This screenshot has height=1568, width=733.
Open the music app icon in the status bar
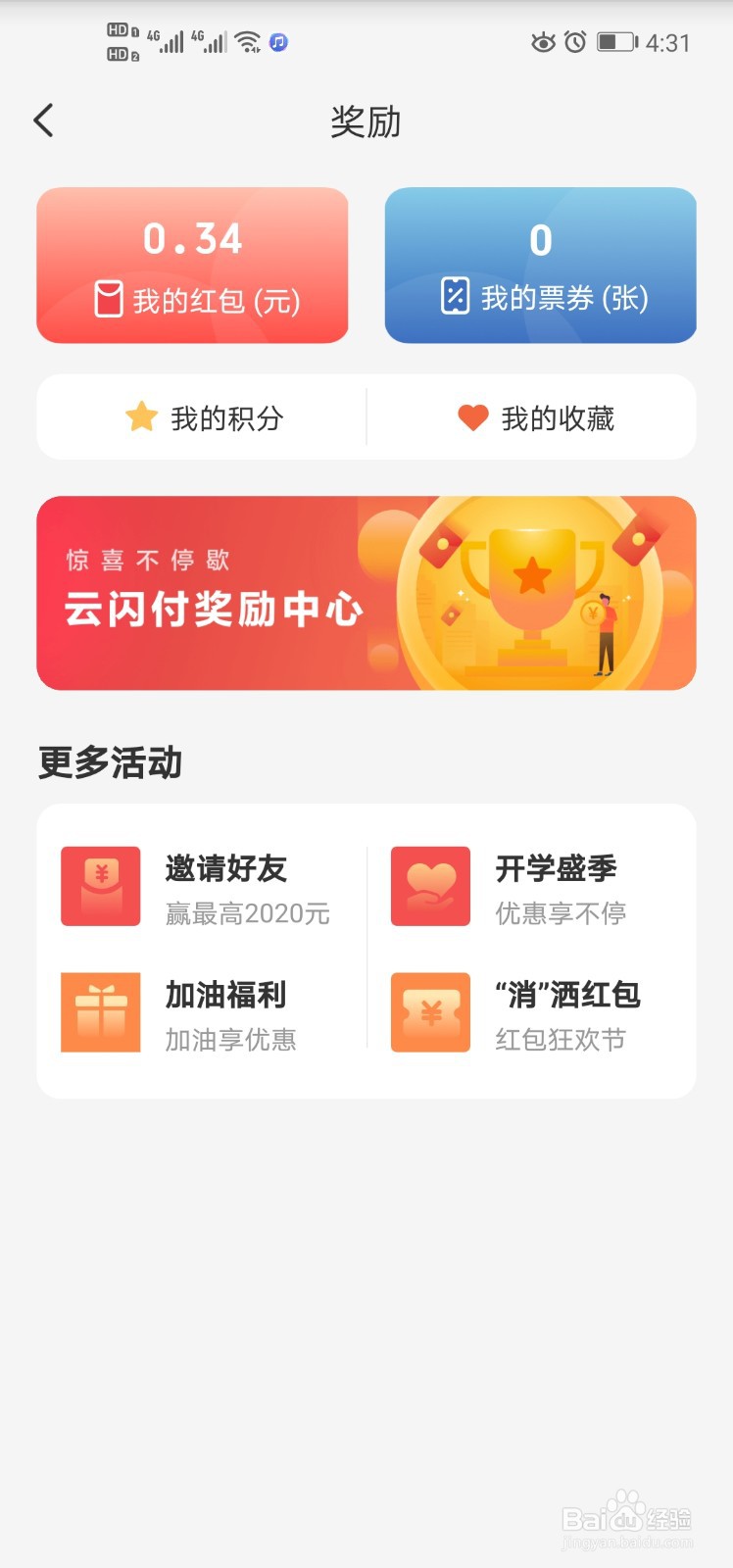276,41
